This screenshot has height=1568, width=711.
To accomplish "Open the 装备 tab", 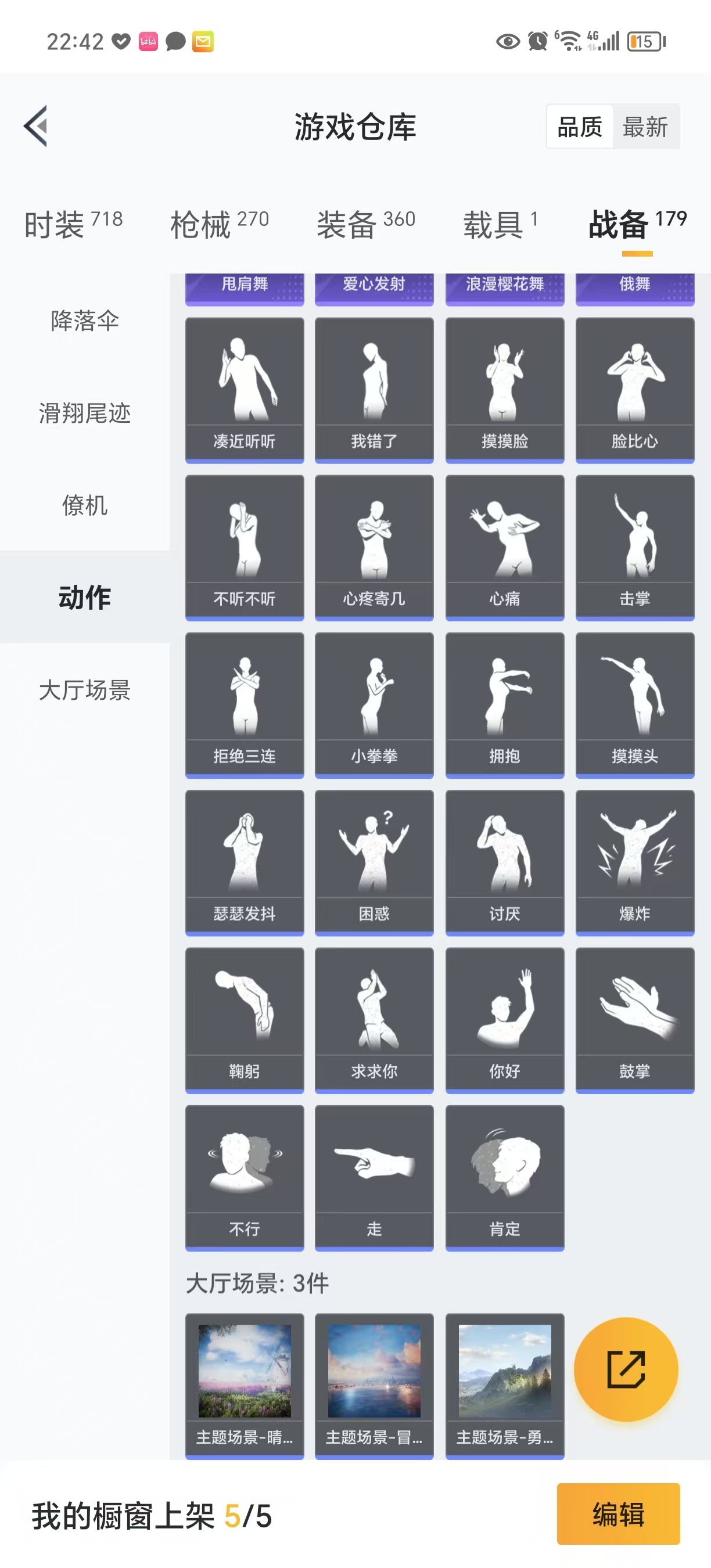I will [365, 224].
